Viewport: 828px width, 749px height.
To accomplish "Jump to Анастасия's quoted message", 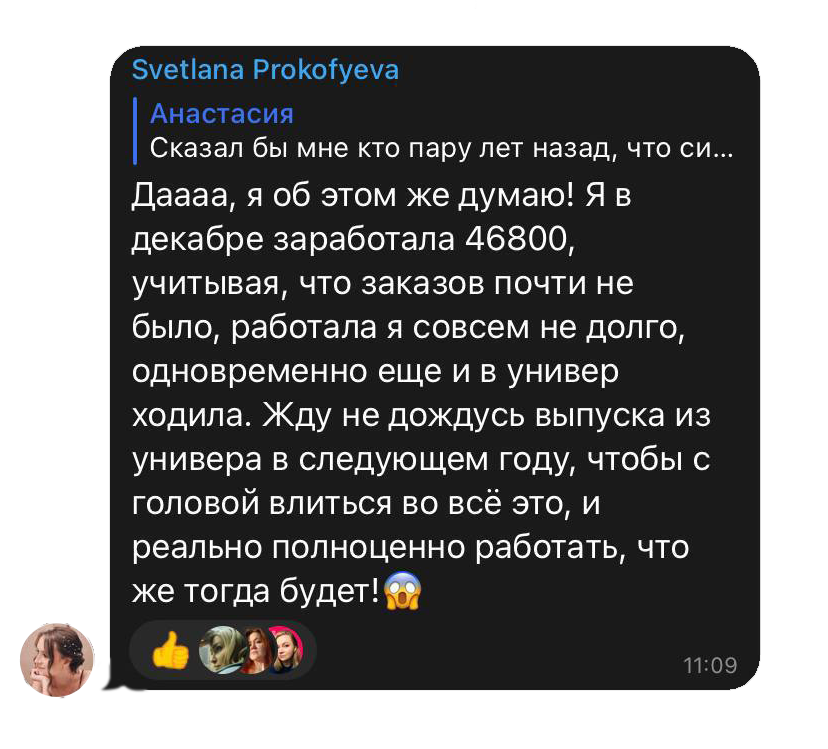I will point(435,131).
